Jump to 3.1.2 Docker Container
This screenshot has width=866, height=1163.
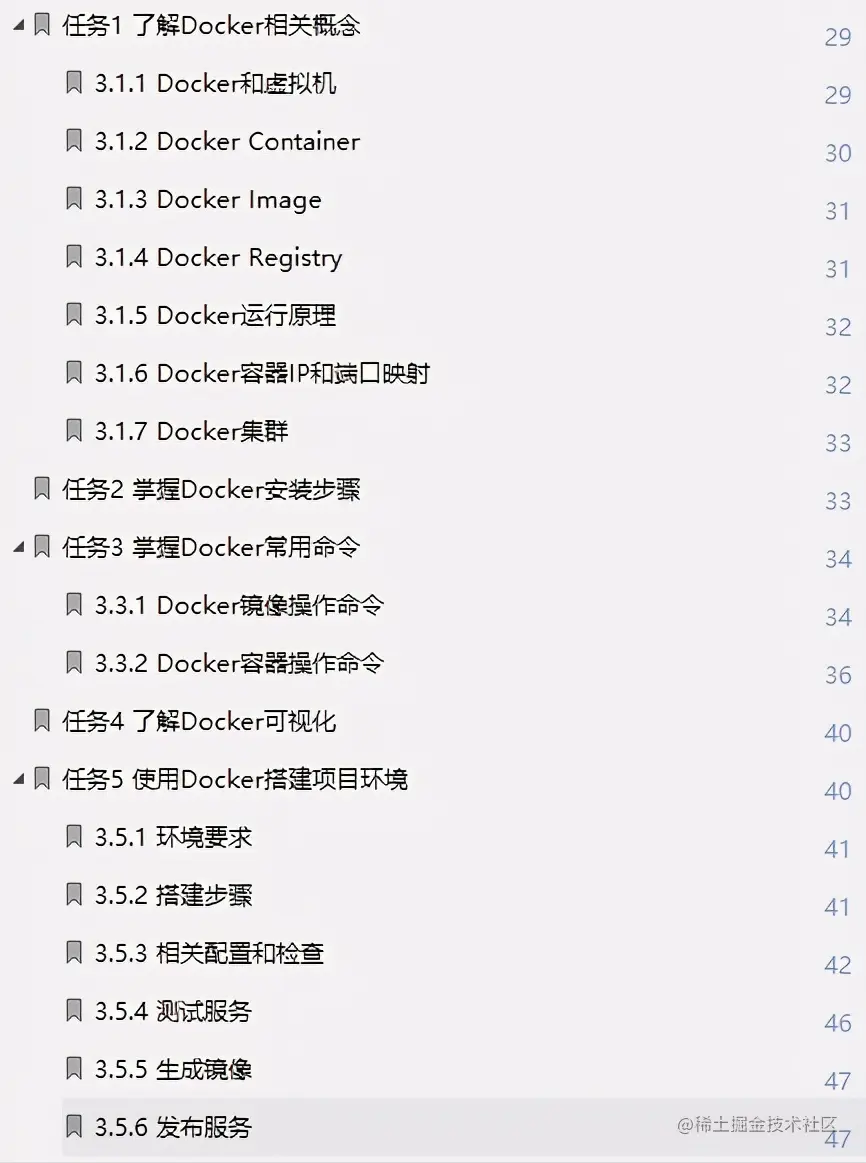[x=227, y=141]
